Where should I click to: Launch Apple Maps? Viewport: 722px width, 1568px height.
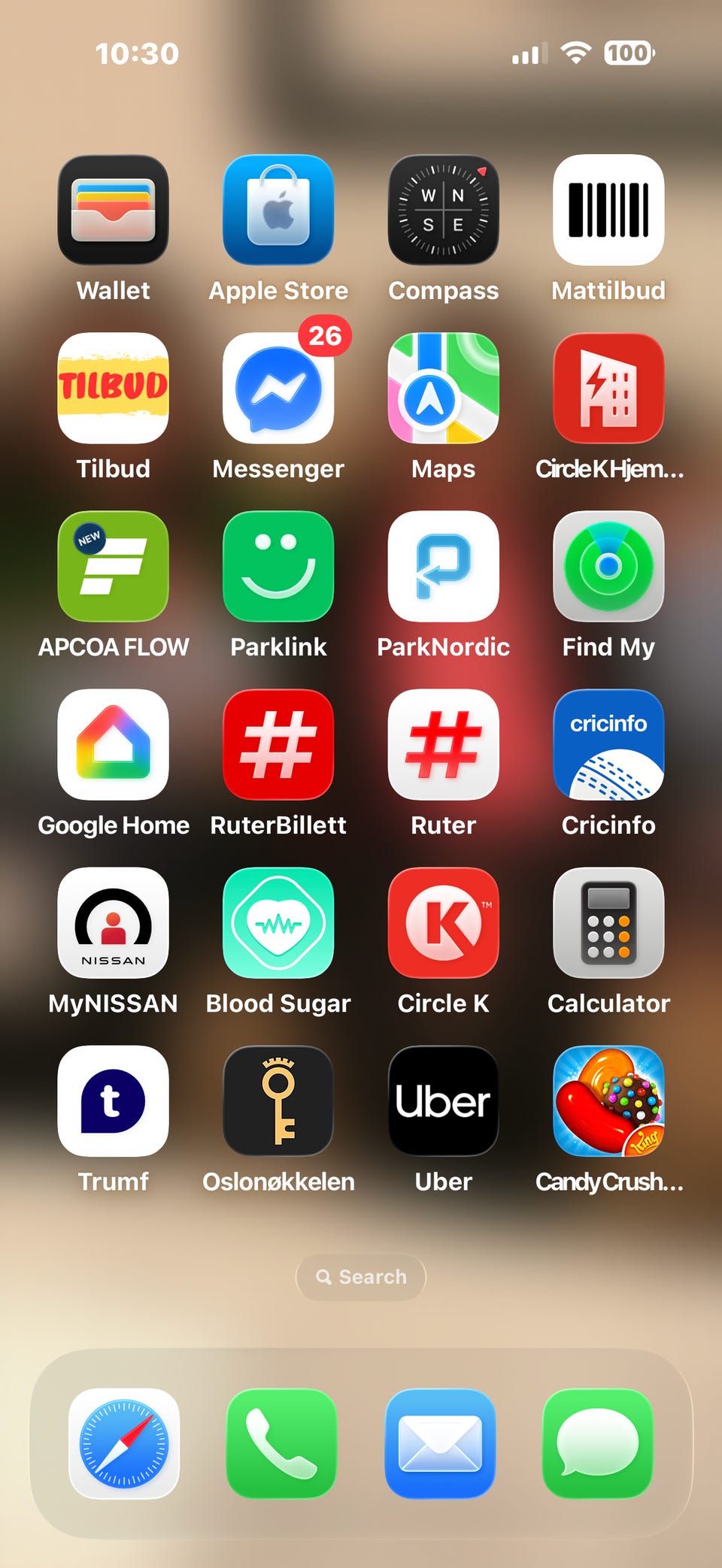tap(443, 388)
